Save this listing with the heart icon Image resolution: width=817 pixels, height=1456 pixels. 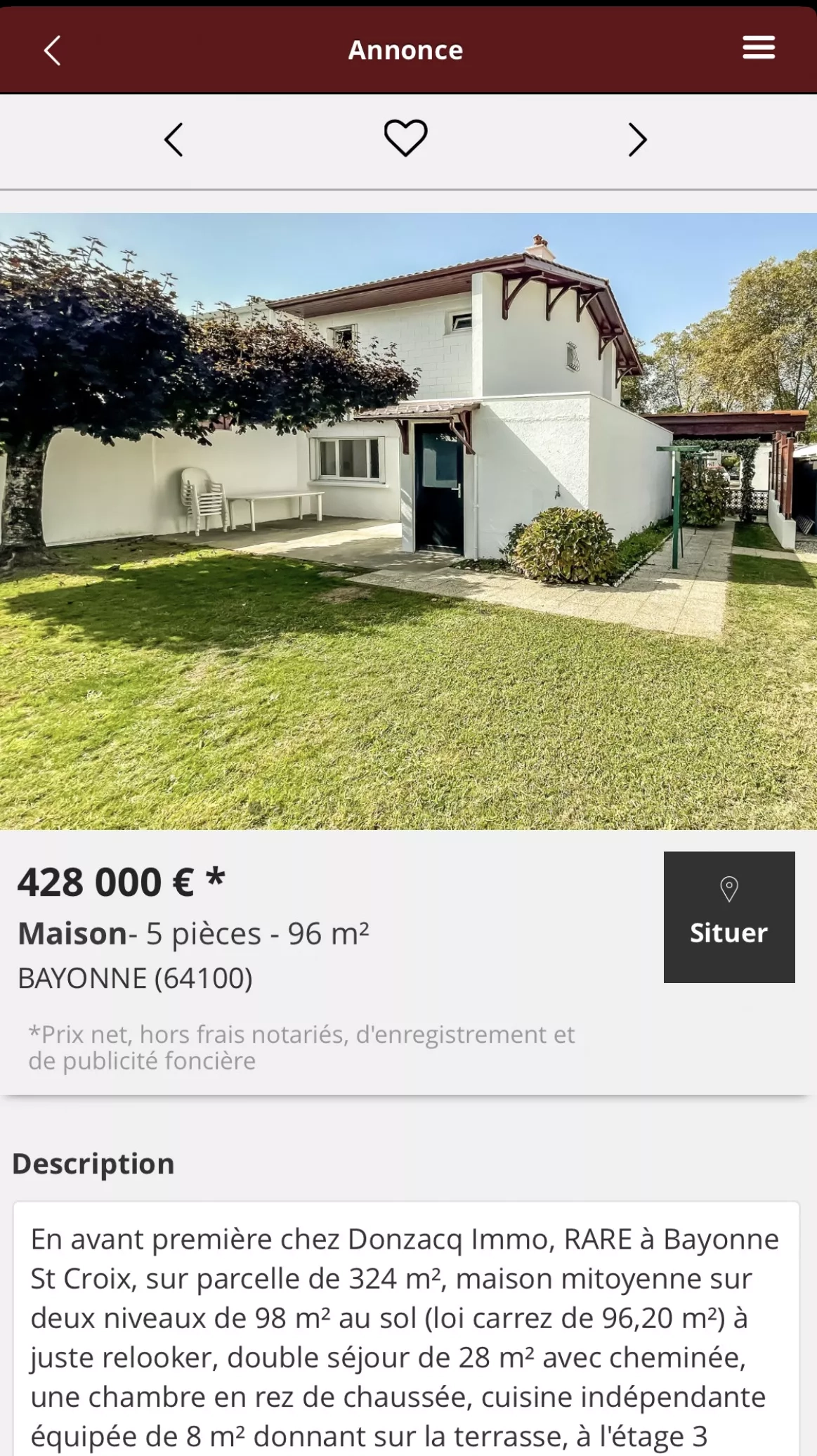[405, 138]
